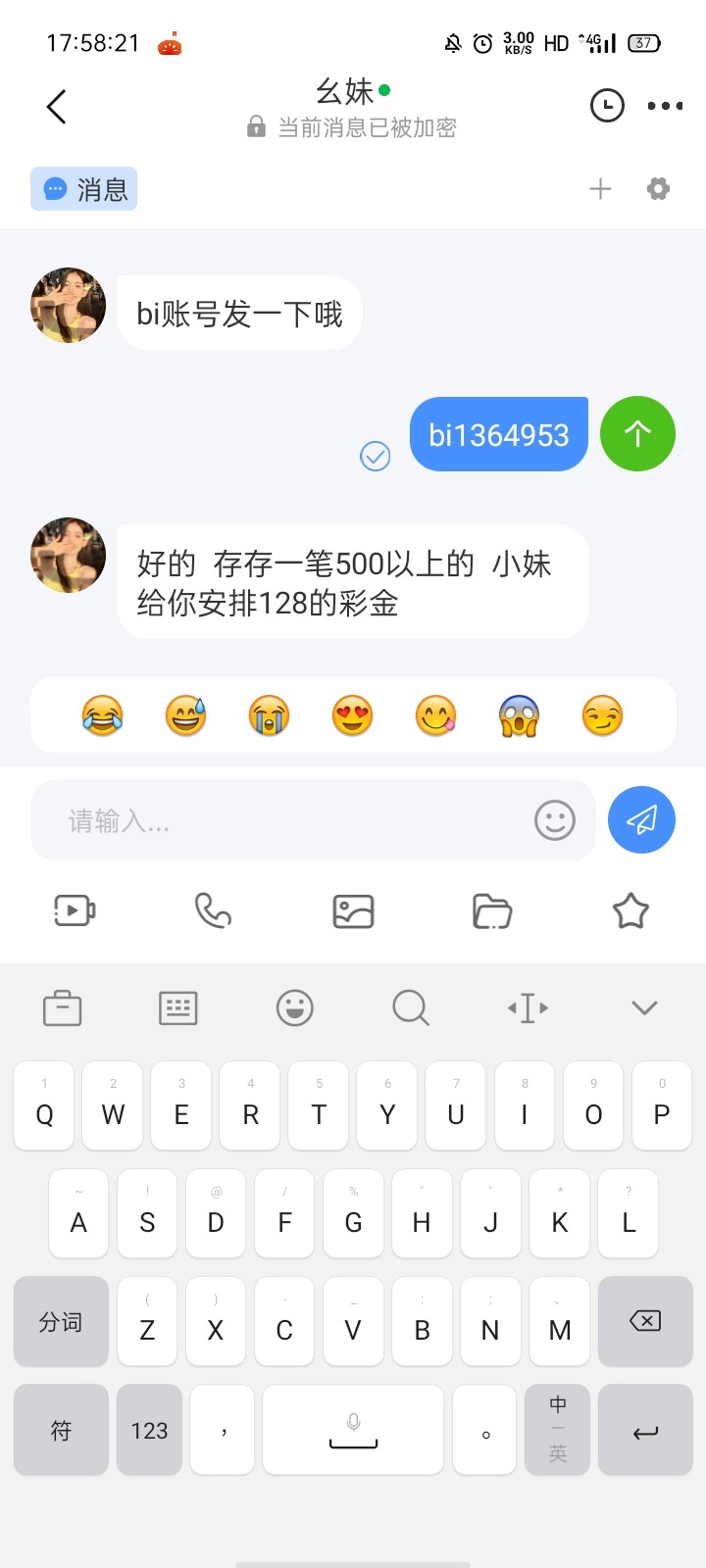Send message with paper plane button

click(x=641, y=820)
